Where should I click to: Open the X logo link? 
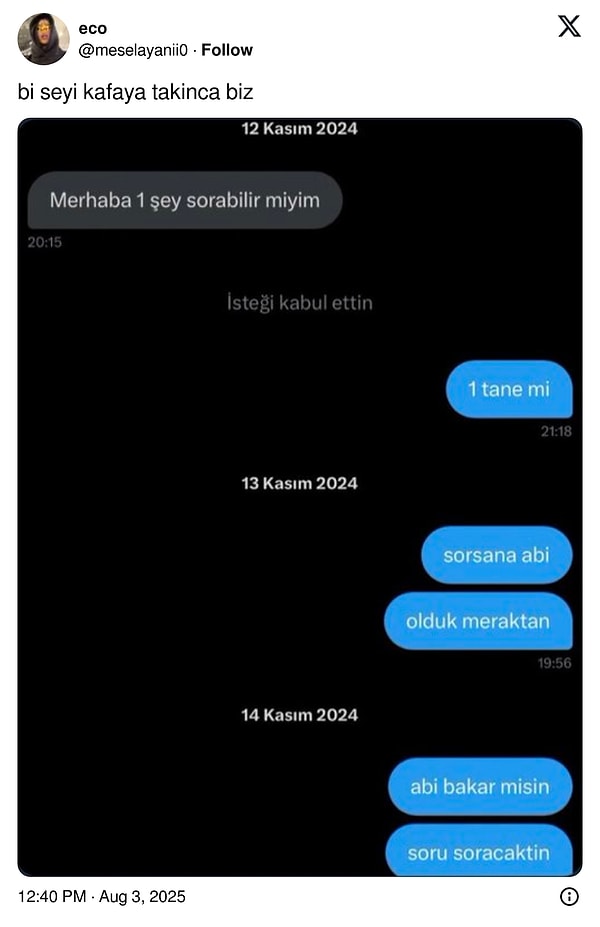[569, 27]
